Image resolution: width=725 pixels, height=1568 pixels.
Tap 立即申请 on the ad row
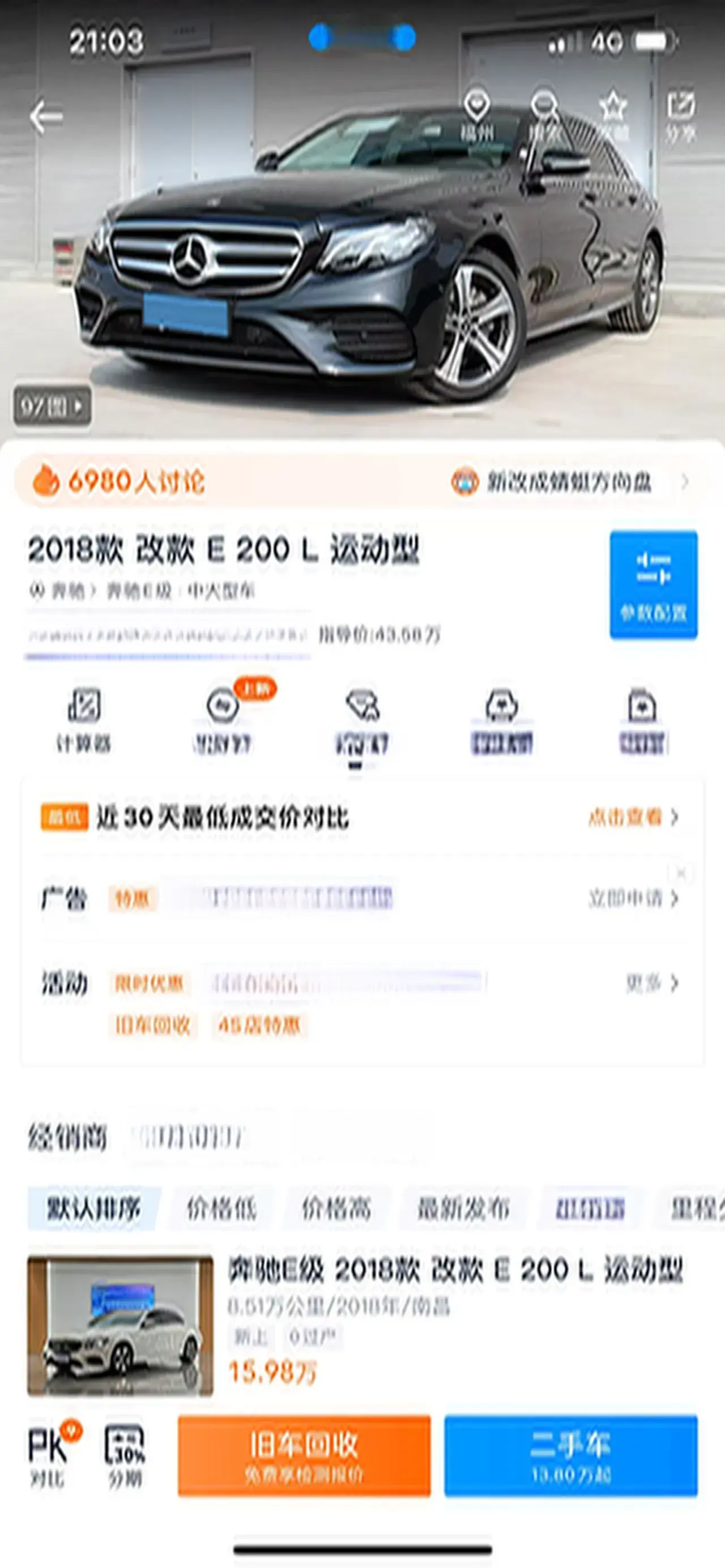point(633,899)
